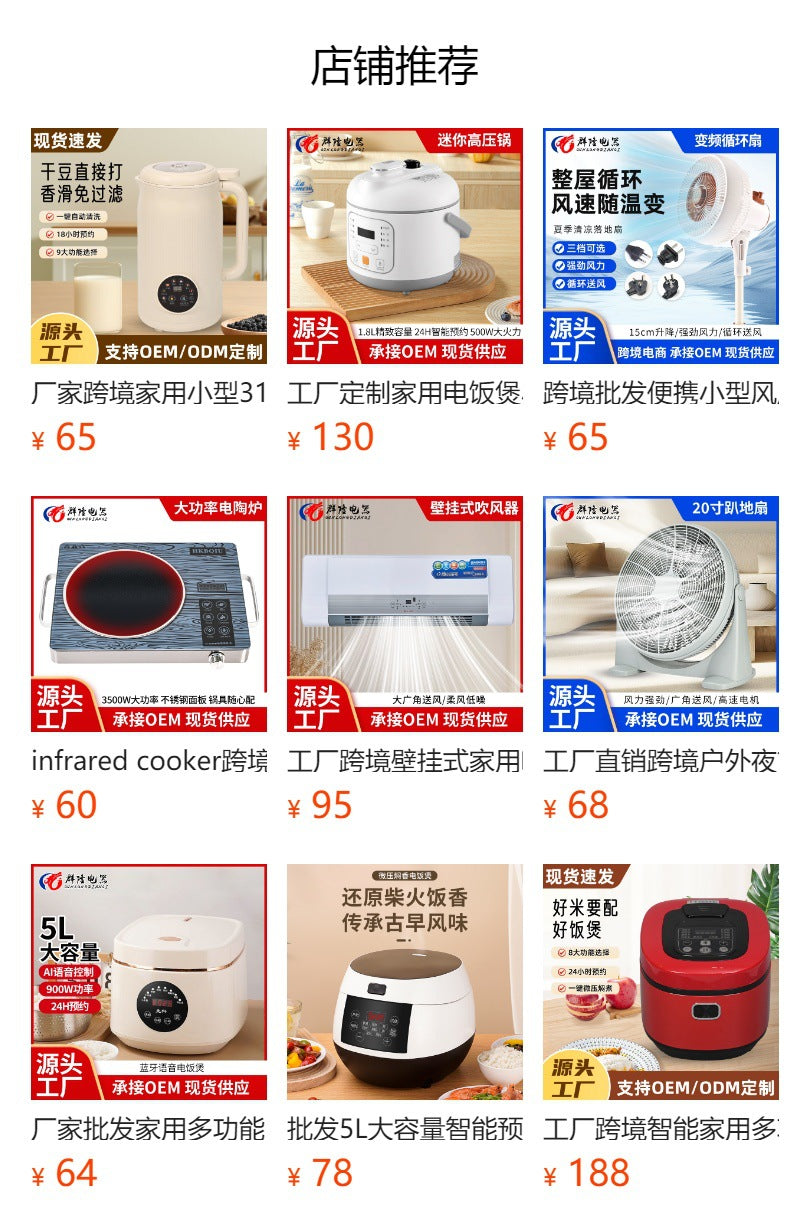790x1232 pixels.
Task: Open the ¥95 wall-mounted heater product
Action: [405, 614]
